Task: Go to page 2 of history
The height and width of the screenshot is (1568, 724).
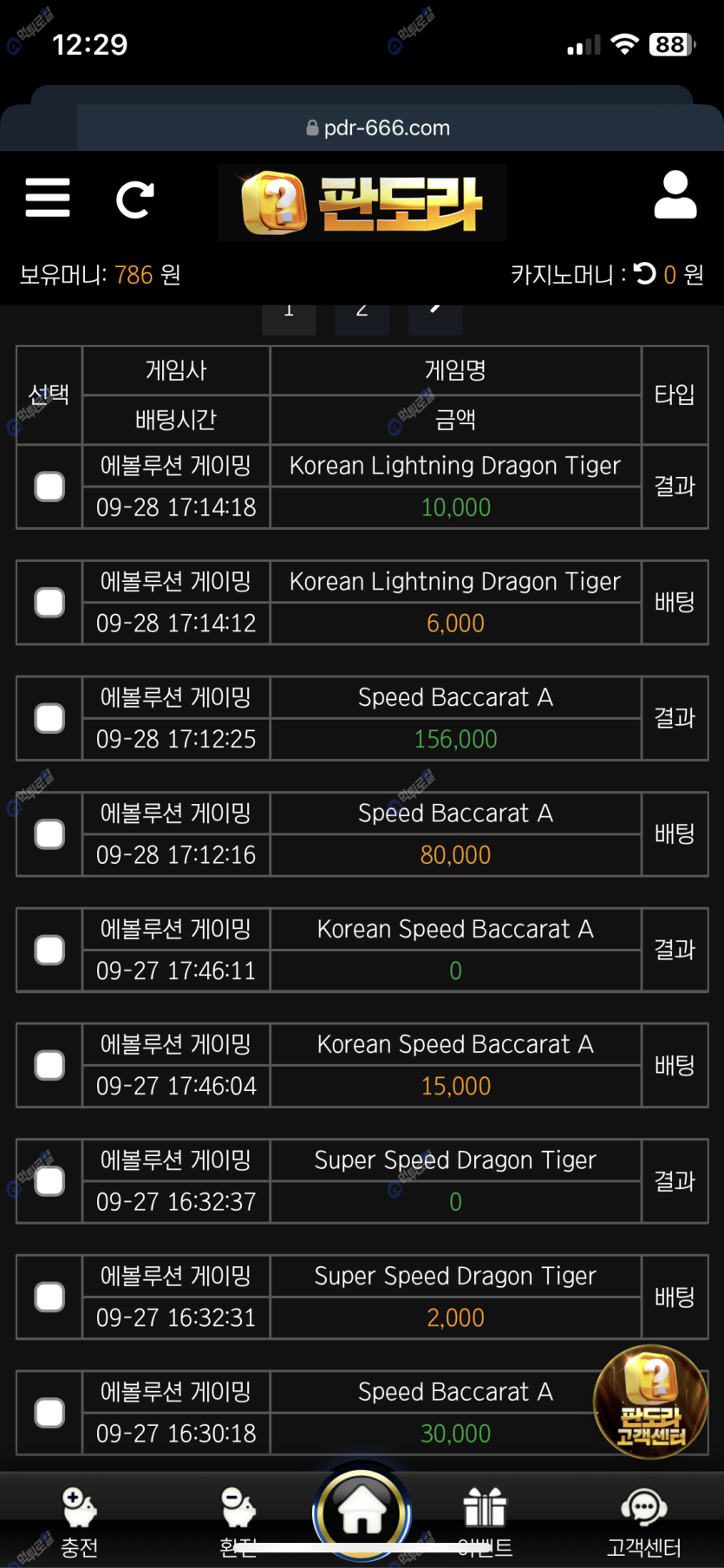Action: tap(362, 312)
